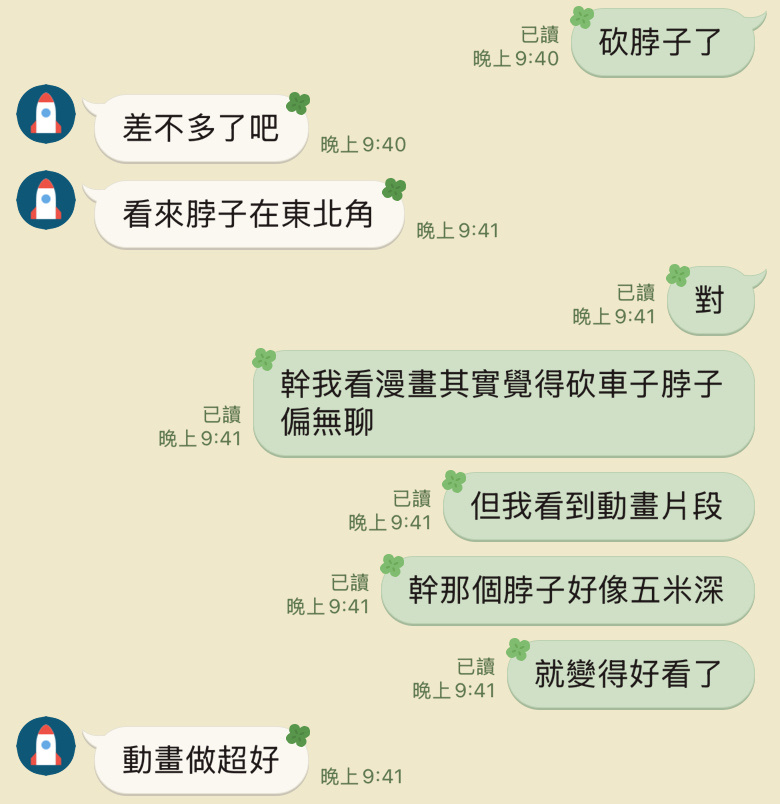View profile from avatar beside "動畫做超好"
This screenshot has width=780, height=804.
point(46,746)
